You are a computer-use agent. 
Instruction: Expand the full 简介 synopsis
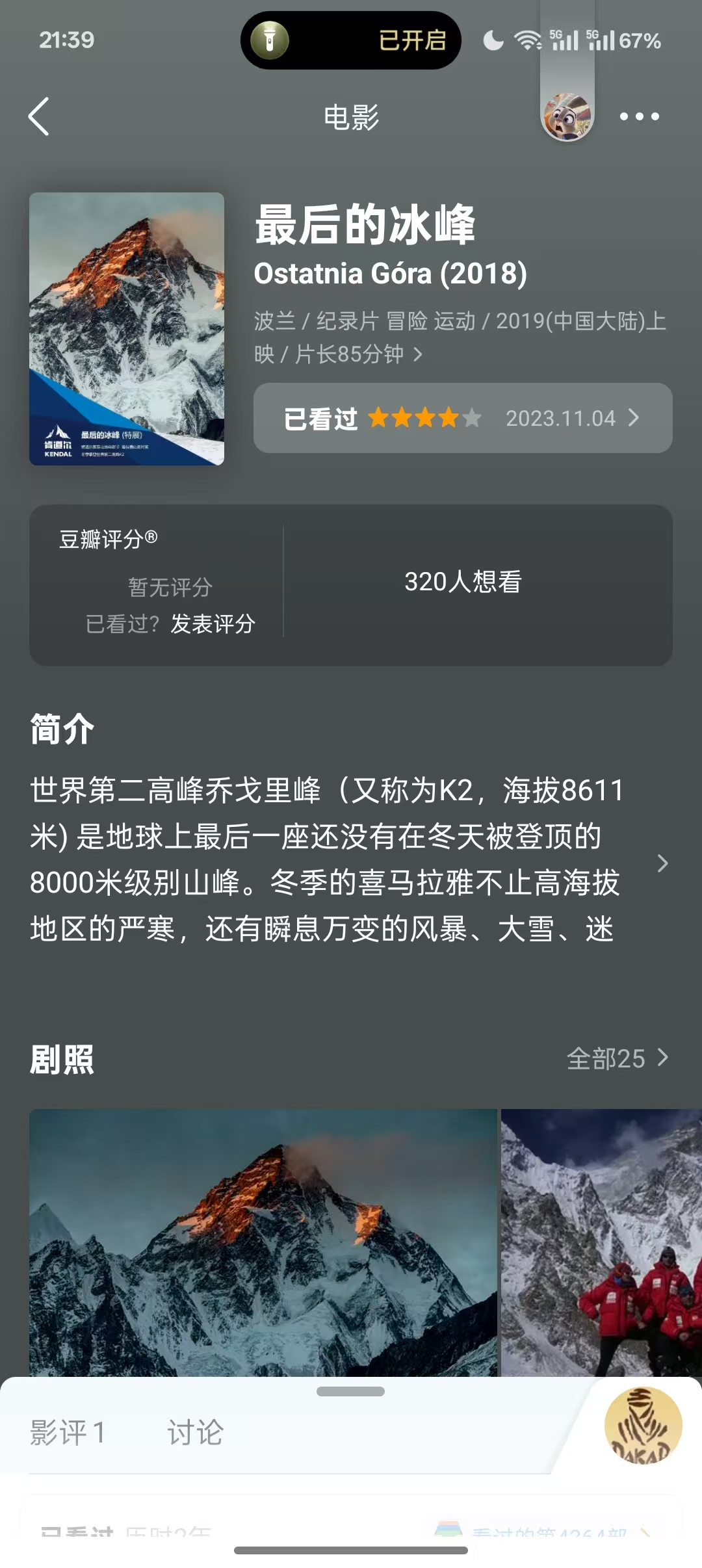pos(662,863)
